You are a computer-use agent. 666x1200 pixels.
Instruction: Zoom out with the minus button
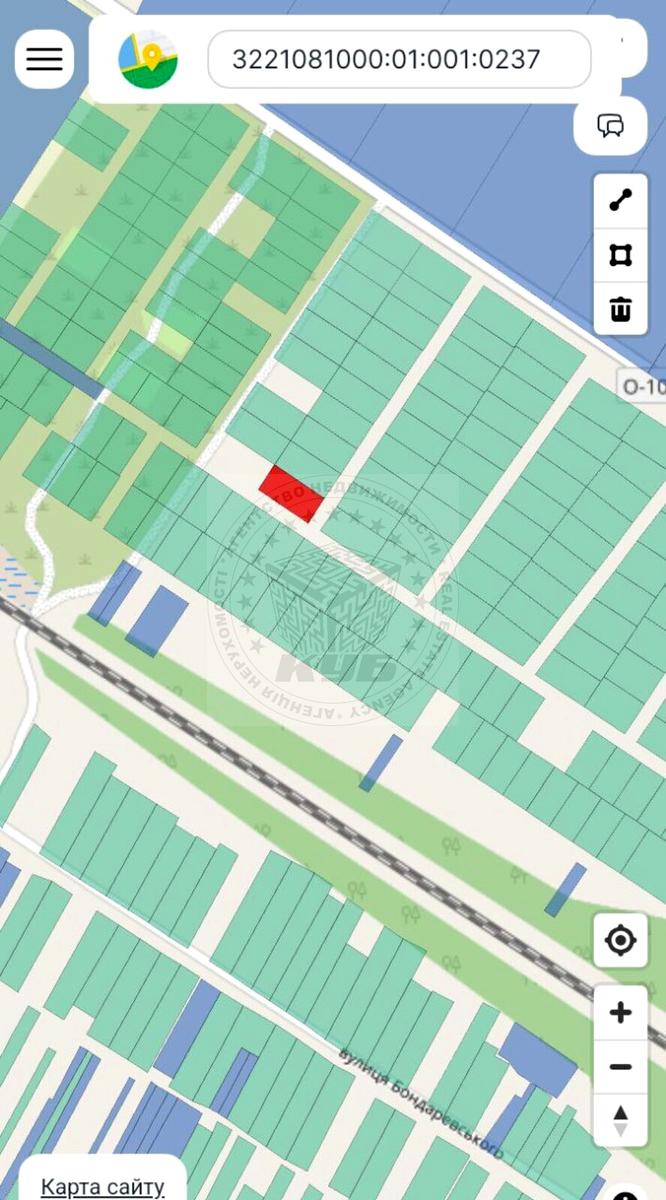pos(620,1067)
